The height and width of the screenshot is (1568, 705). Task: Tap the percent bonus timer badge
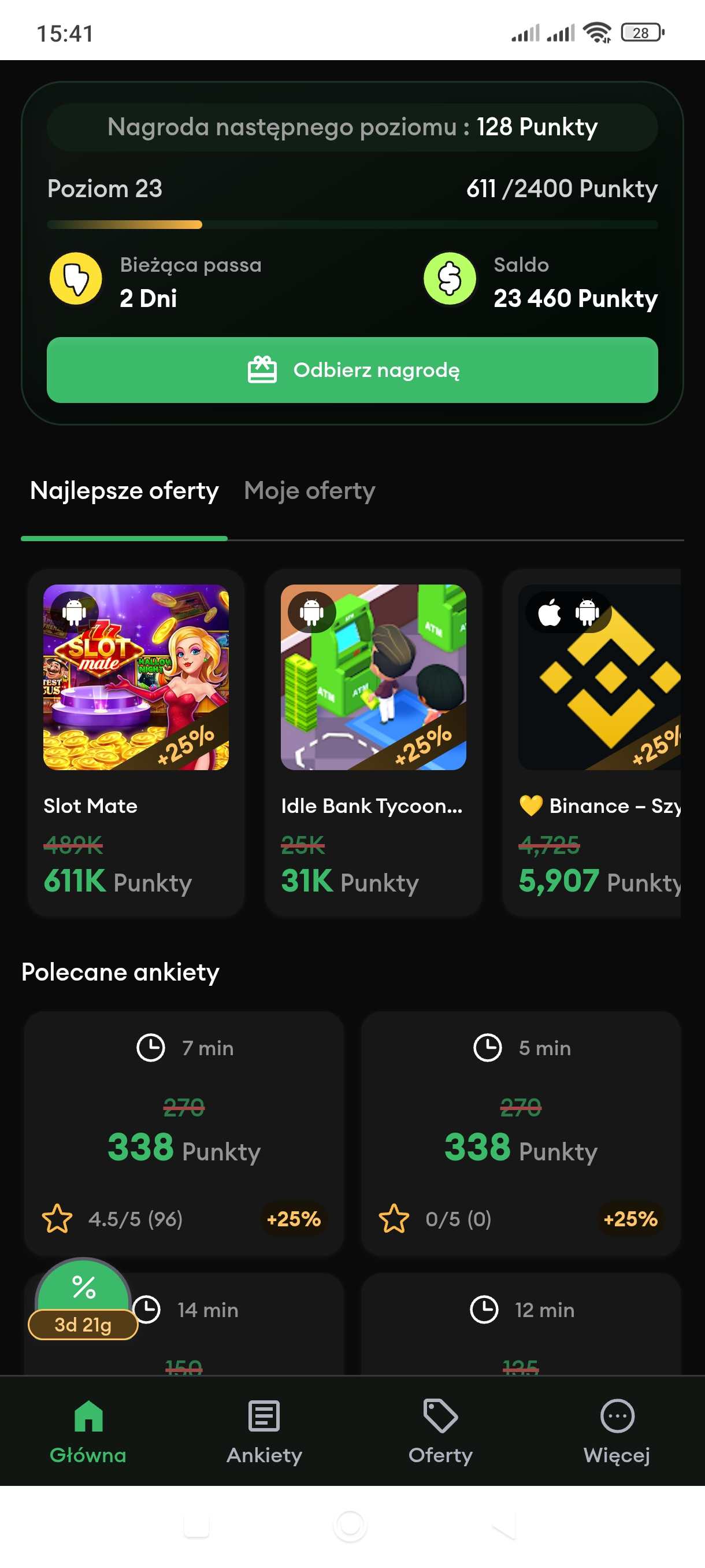click(83, 1300)
